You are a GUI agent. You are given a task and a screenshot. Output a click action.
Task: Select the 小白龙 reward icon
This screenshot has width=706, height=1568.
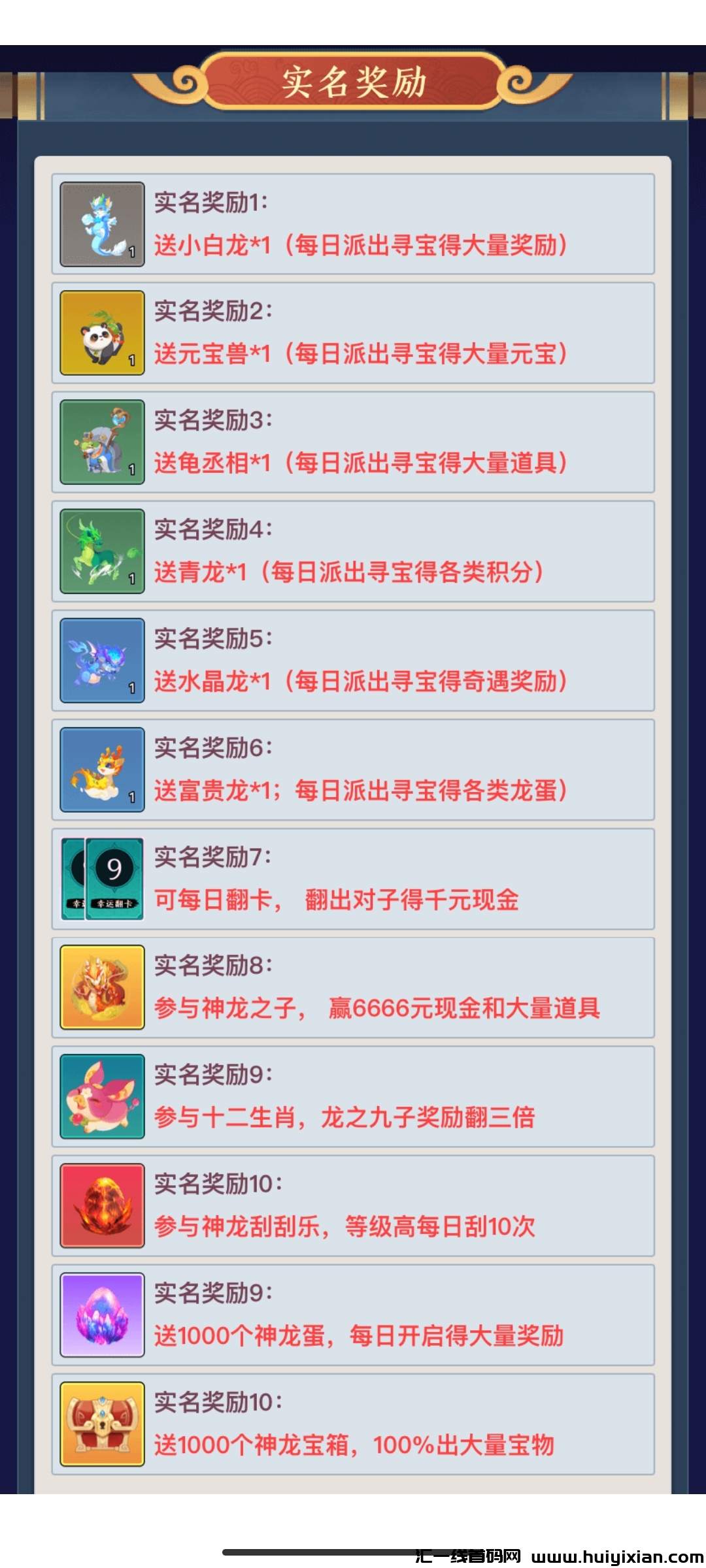coord(101,225)
